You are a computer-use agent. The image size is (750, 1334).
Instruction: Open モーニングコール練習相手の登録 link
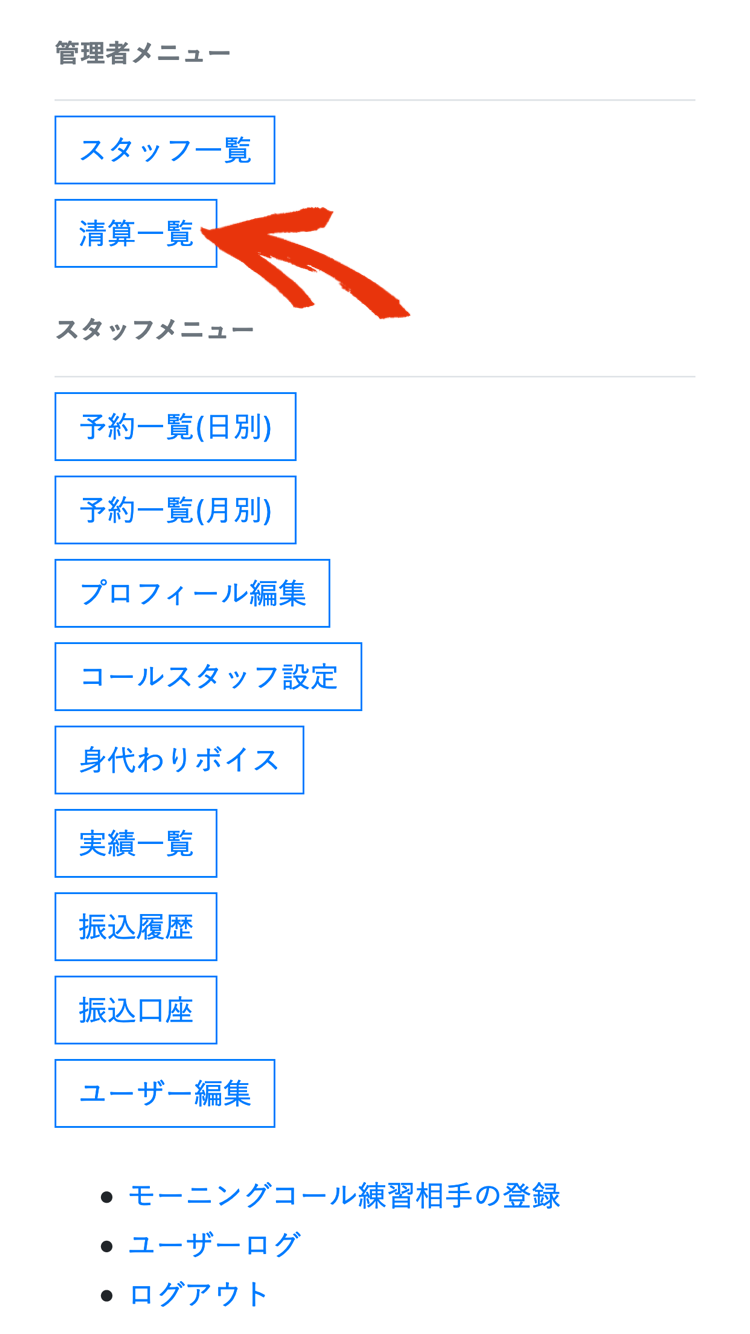tap(344, 1196)
